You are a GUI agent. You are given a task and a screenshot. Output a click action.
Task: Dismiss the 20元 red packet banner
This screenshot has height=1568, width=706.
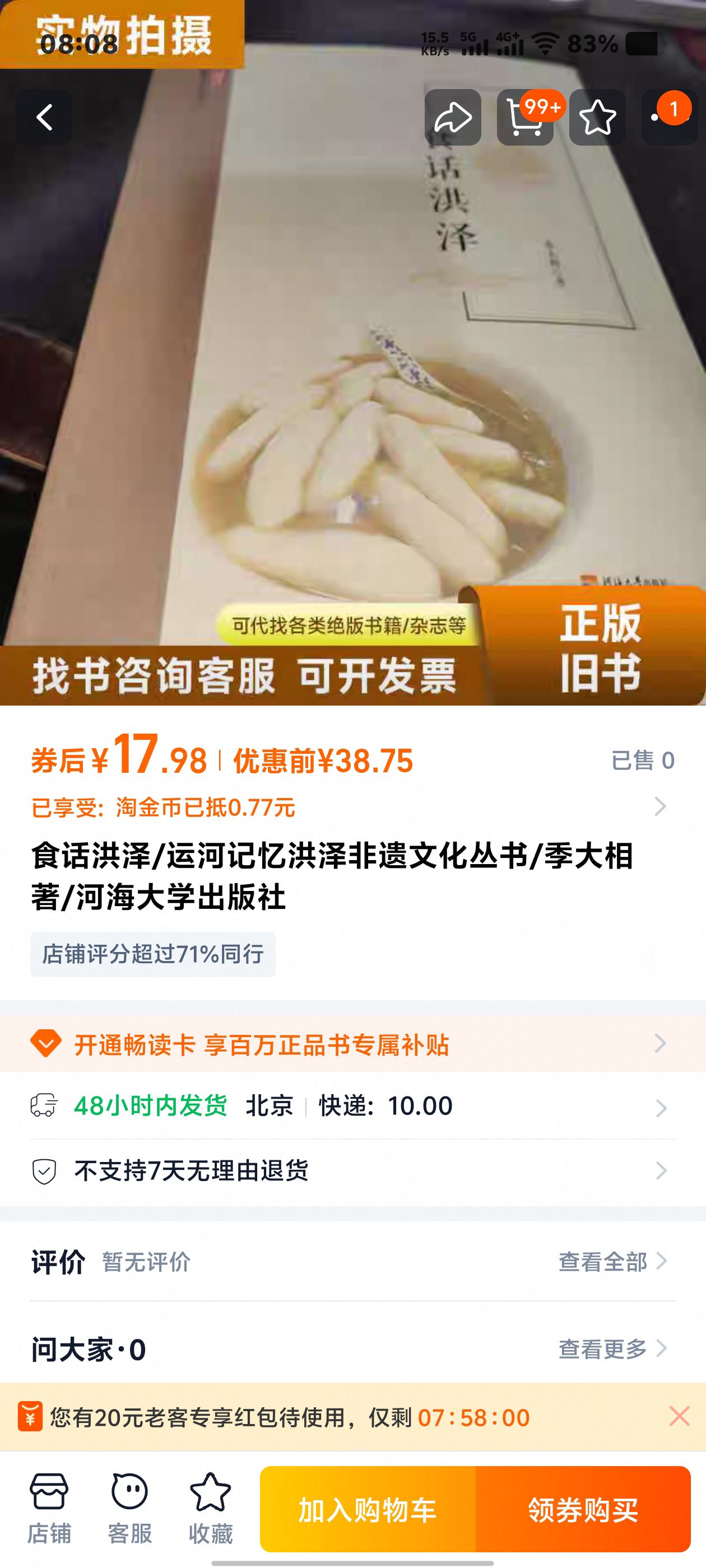(x=679, y=1416)
